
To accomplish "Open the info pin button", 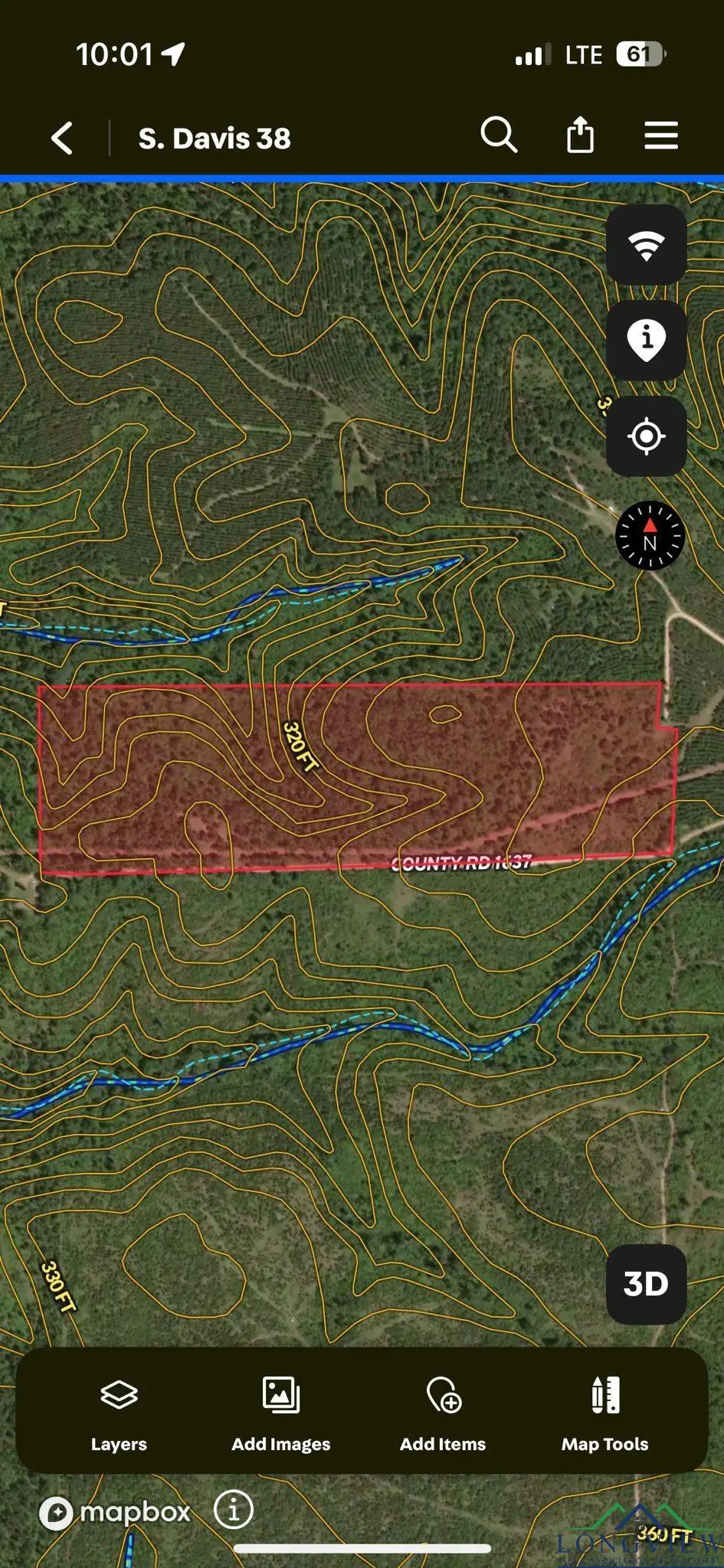I will 646,340.
